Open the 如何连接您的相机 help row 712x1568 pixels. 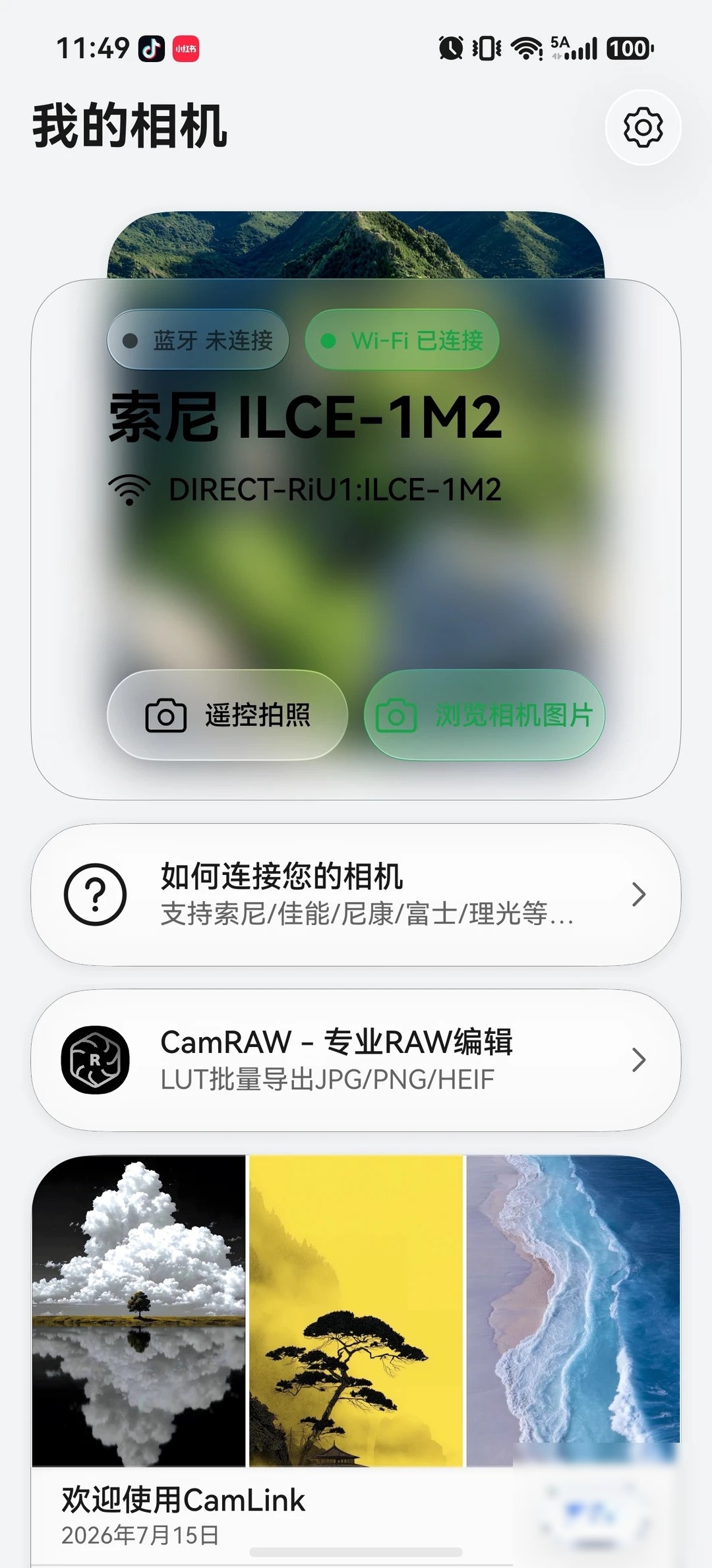click(x=356, y=895)
